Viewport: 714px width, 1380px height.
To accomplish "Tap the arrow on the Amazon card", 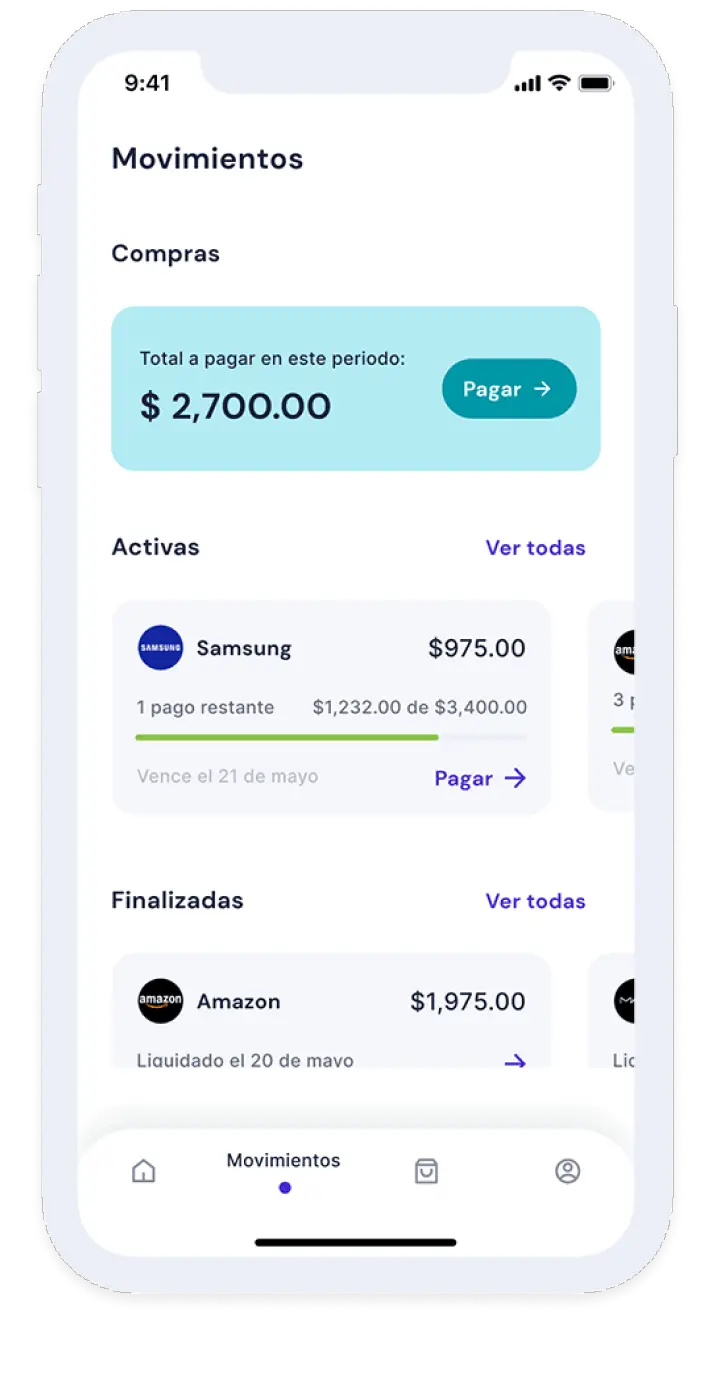I will click(x=515, y=1061).
